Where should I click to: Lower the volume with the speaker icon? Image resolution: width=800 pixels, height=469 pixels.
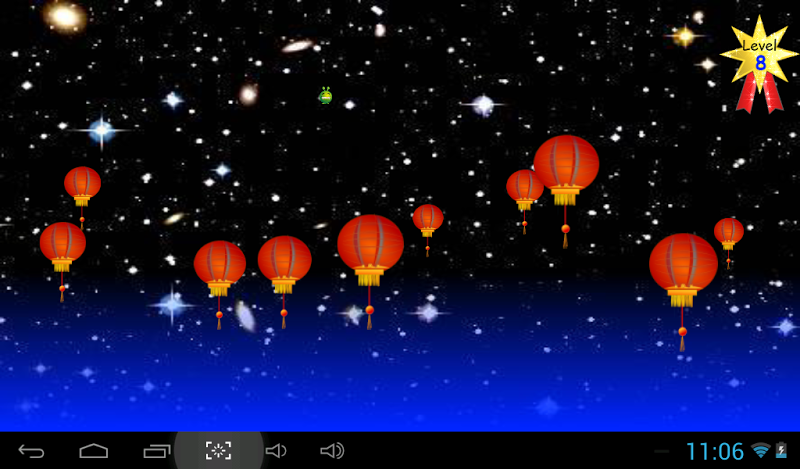pyautogui.click(x=276, y=451)
